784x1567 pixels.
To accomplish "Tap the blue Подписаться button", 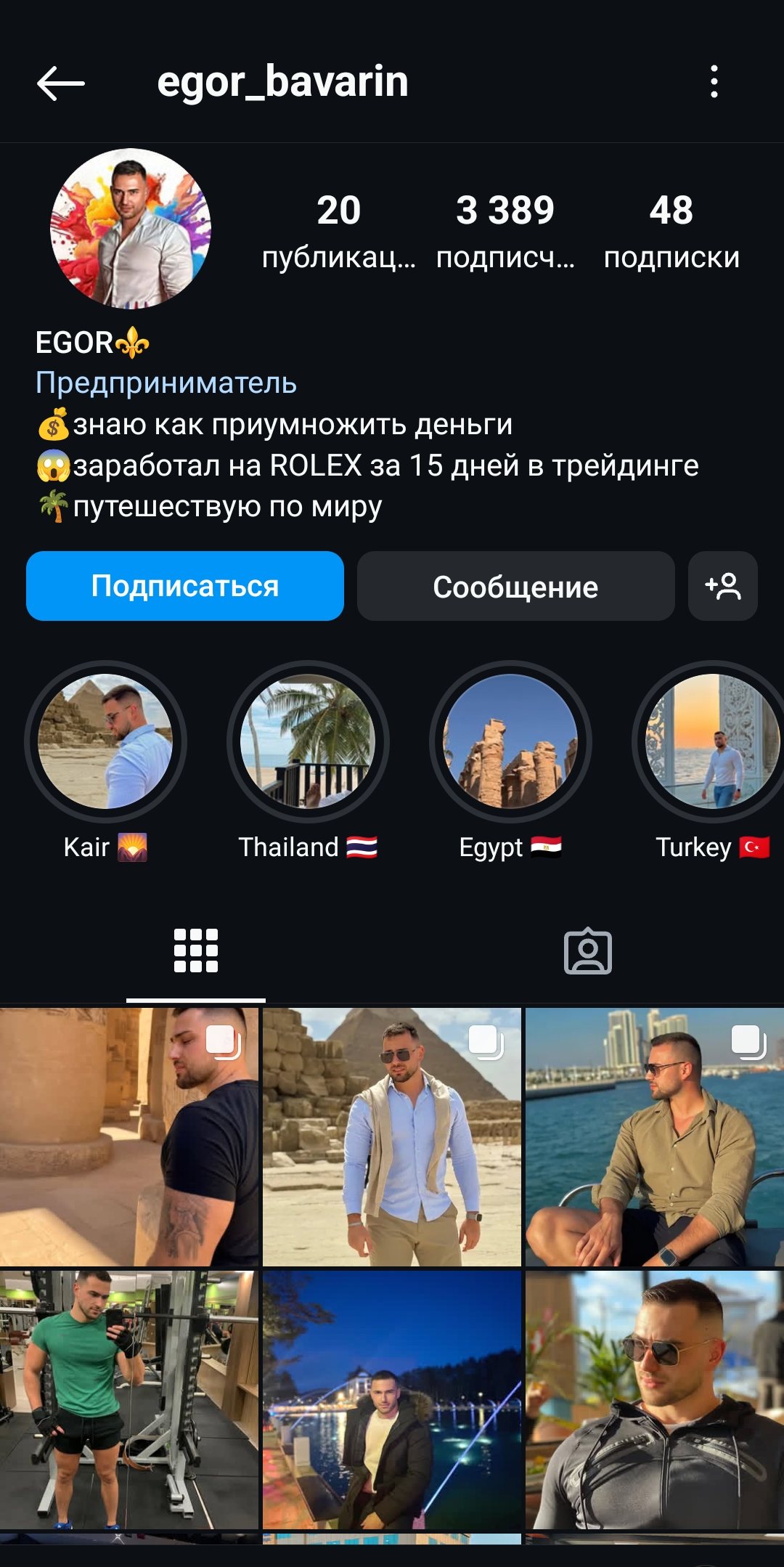I will tap(185, 586).
